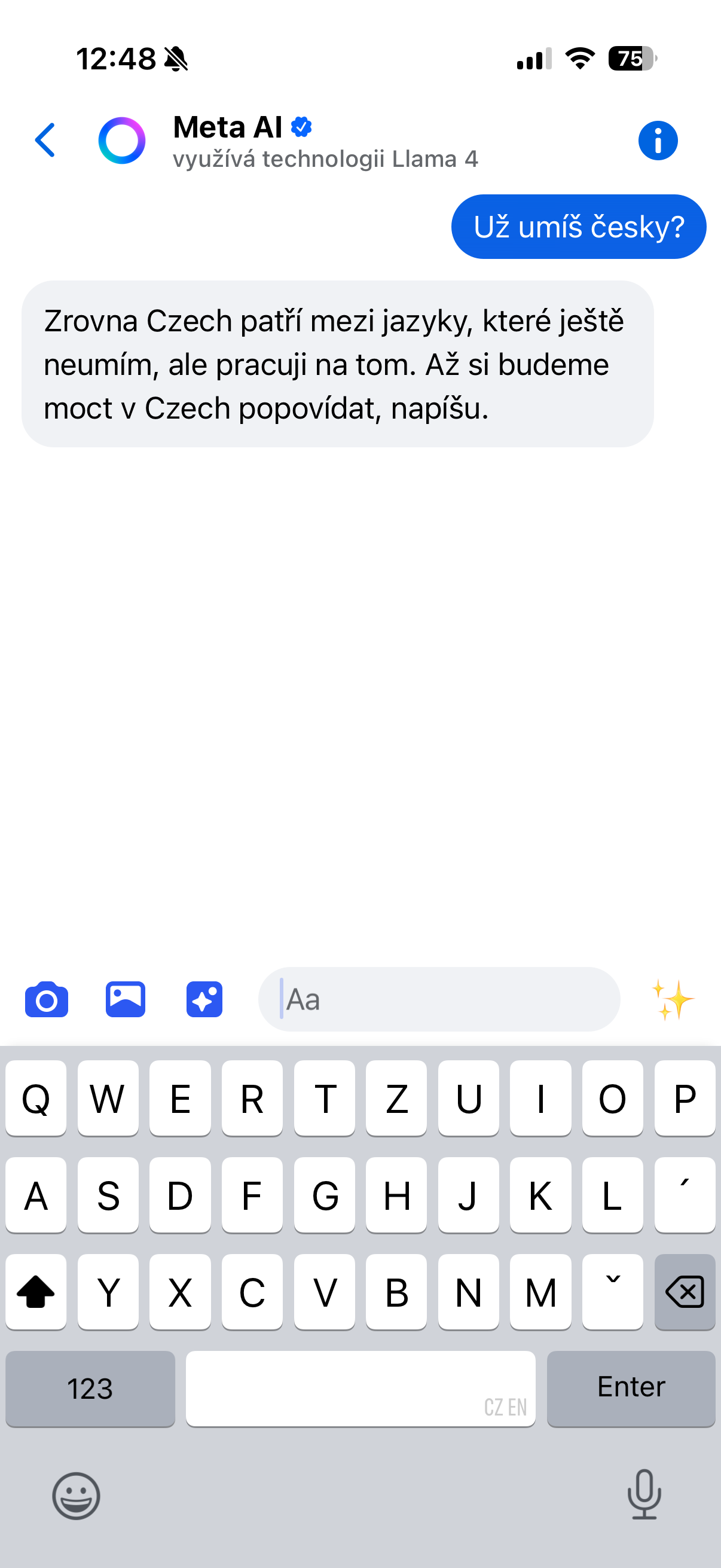The height and width of the screenshot is (1568, 721).
Task: Open Meta AI profile header
Action: click(x=286, y=141)
